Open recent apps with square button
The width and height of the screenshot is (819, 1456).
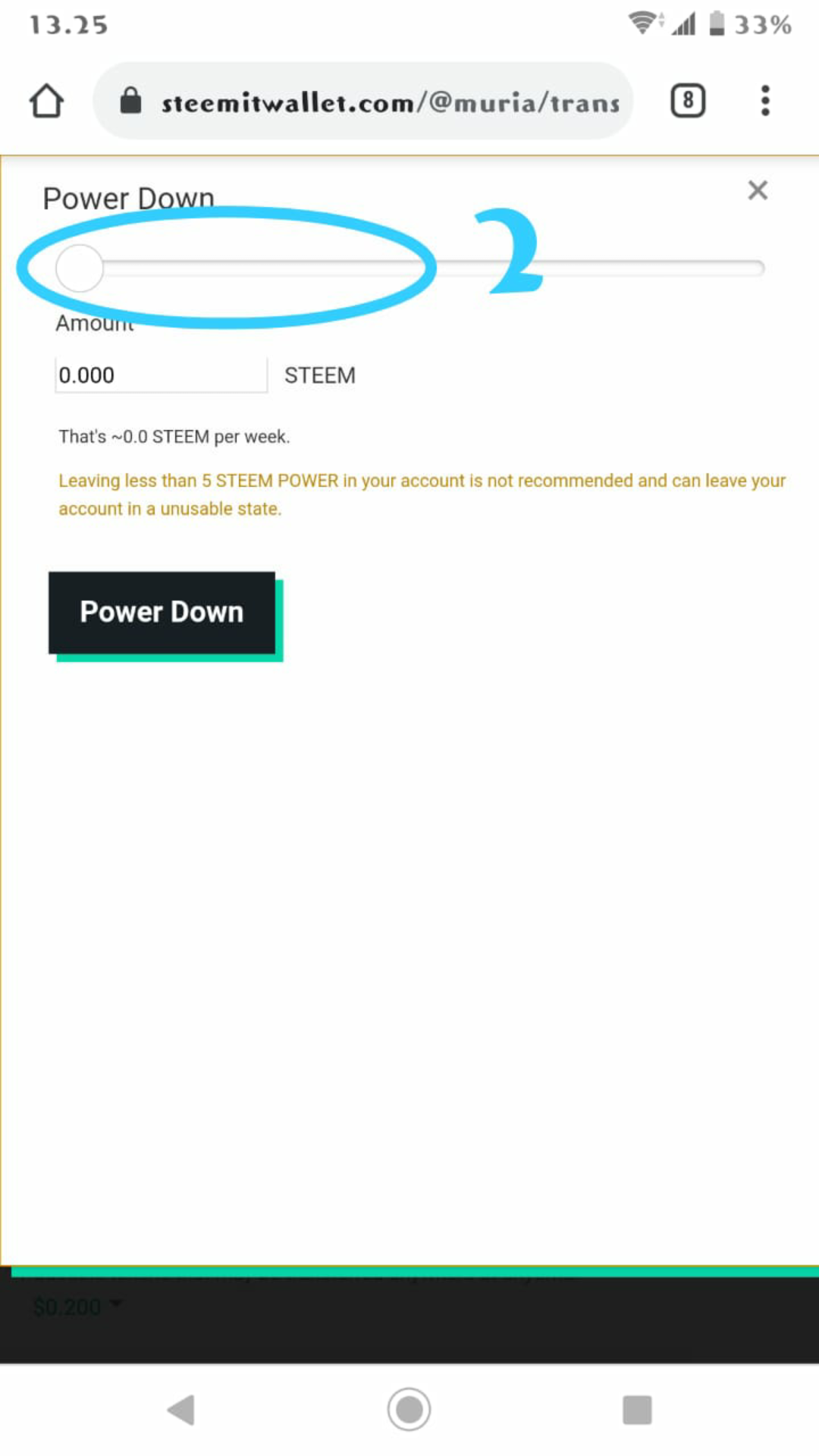(637, 1410)
